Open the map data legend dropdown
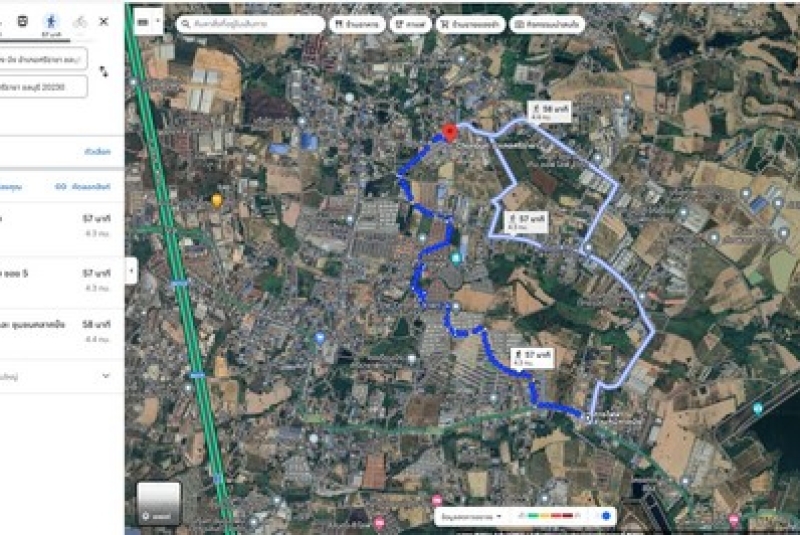 (x=472, y=517)
